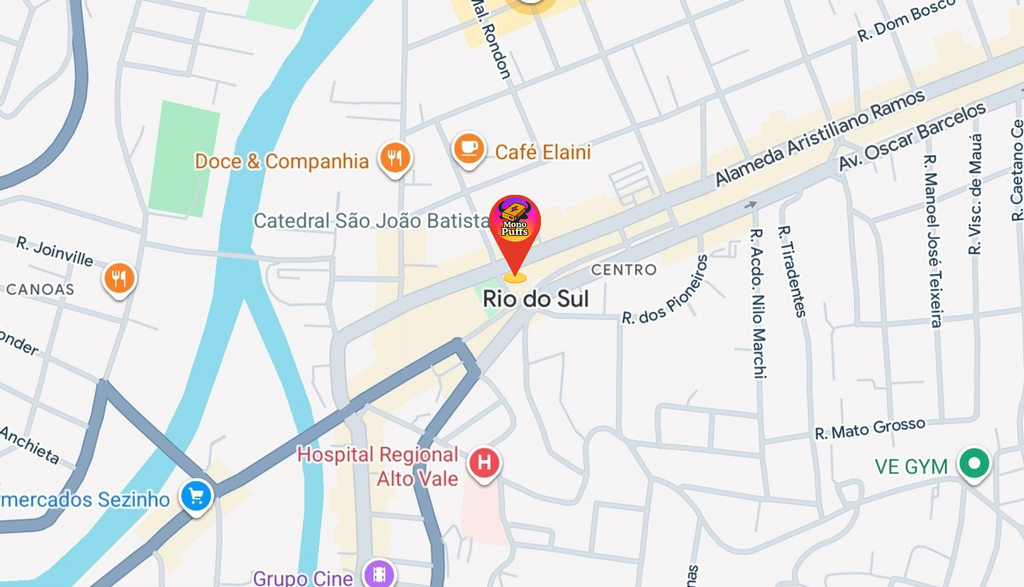
Task: Select the Café Elaini map marker
Action: [468, 150]
